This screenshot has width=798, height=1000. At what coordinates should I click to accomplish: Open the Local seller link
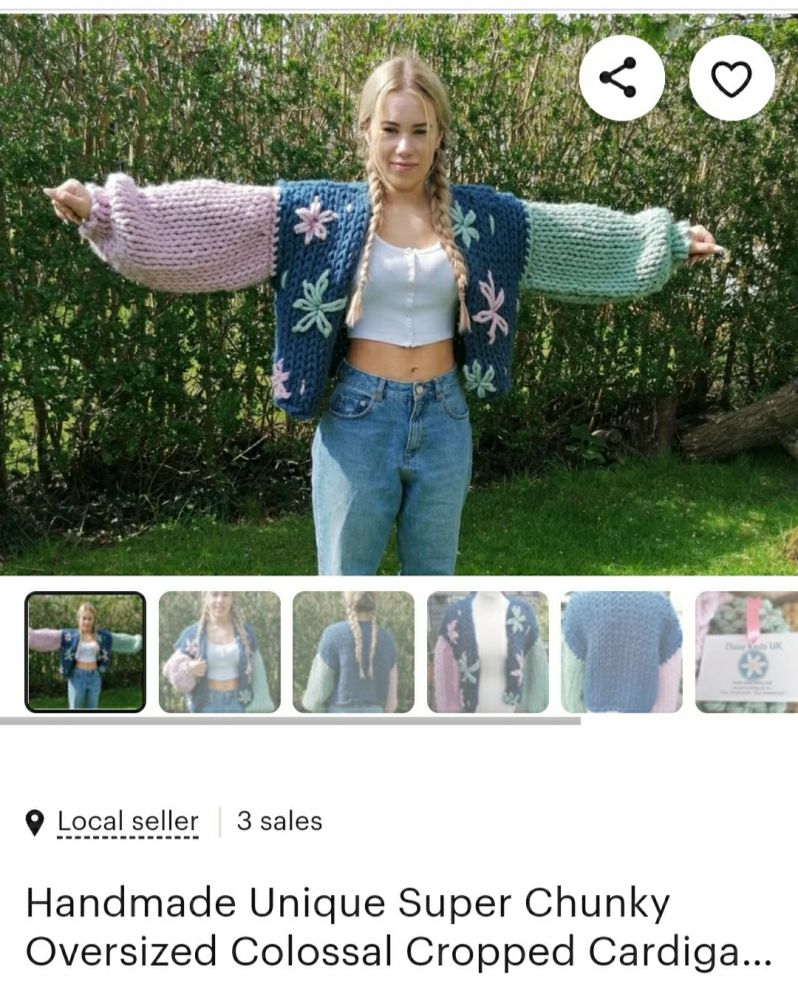[127, 822]
